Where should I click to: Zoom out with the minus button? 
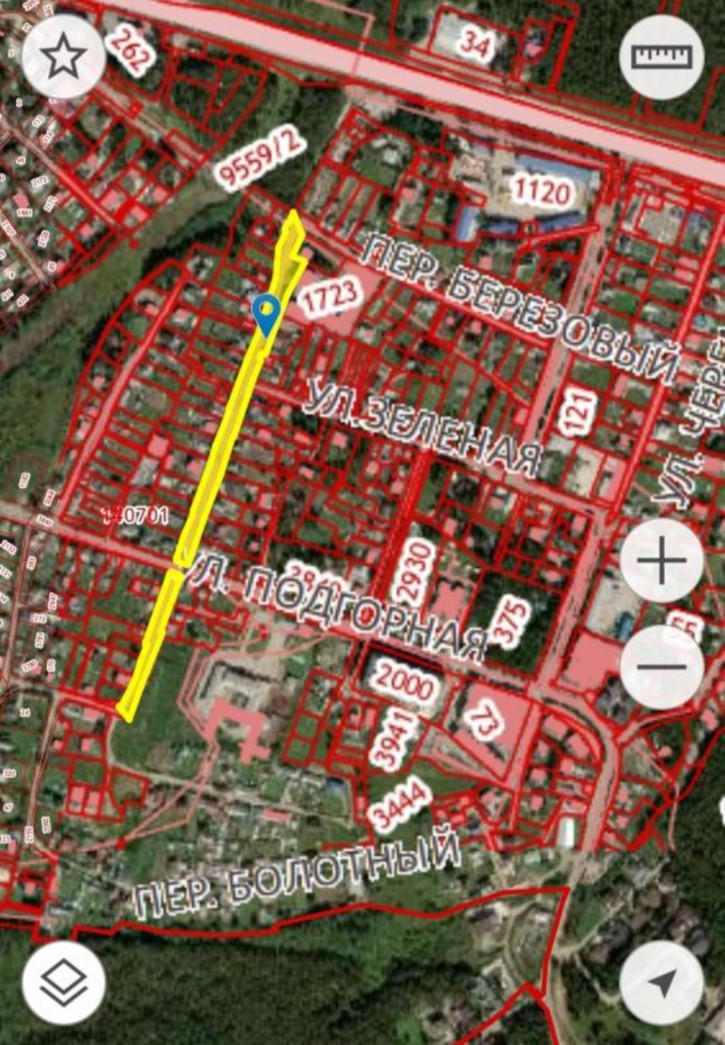(662, 665)
